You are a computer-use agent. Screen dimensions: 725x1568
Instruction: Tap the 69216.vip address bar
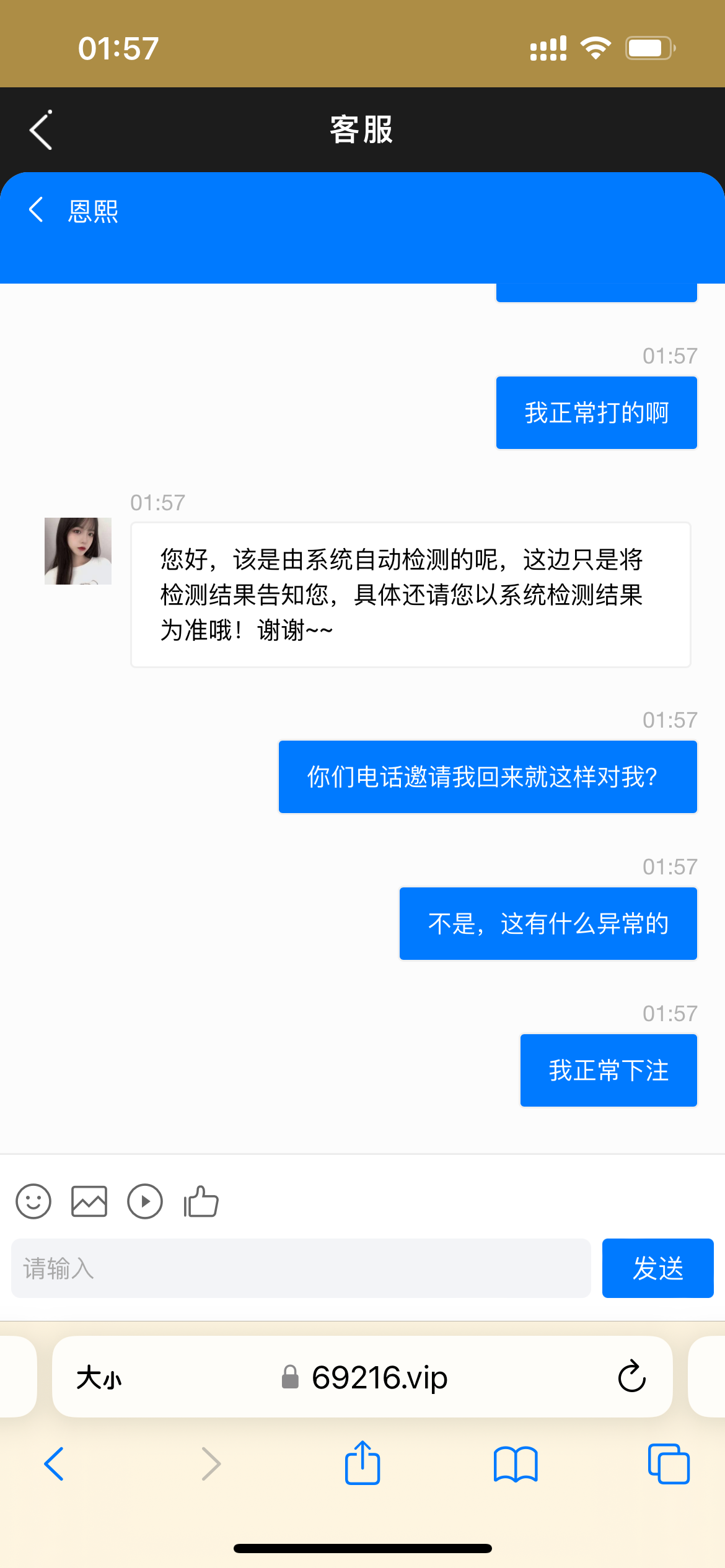[380, 1377]
